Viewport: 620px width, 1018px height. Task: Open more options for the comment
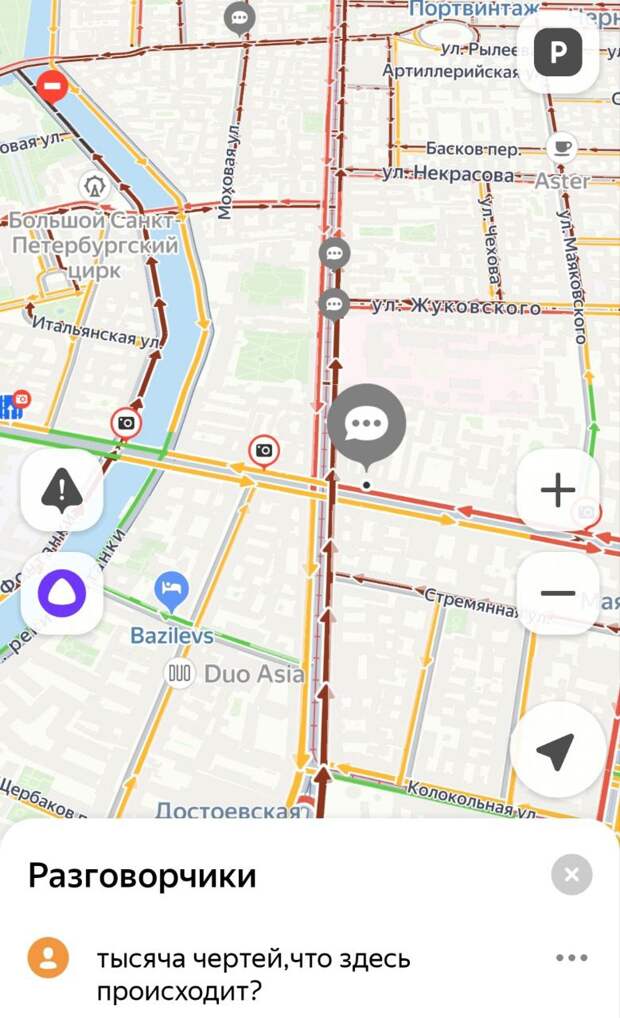point(571,958)
